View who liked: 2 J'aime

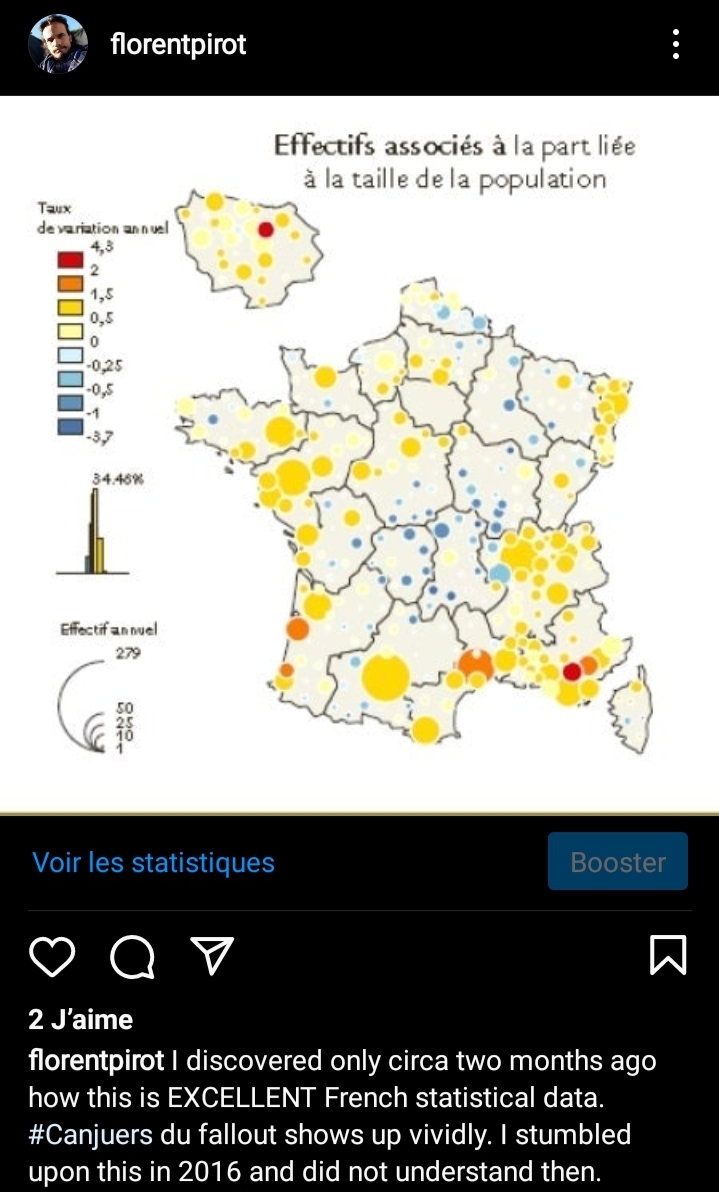[80, 1020]
